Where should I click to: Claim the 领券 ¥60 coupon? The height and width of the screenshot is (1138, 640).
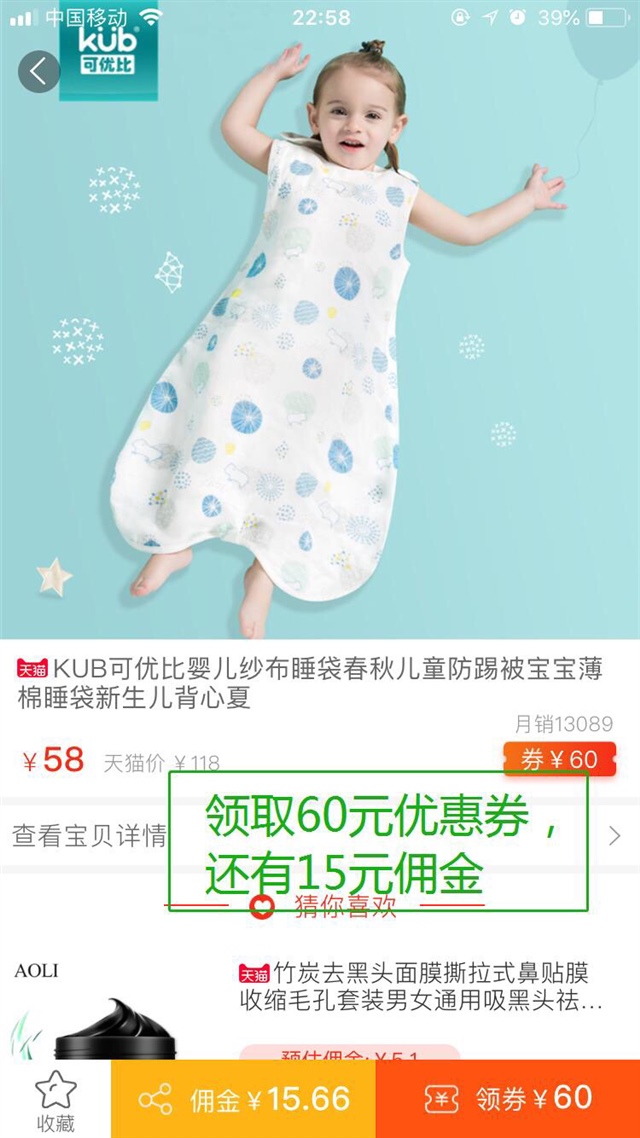click(x=507, y=1100)
